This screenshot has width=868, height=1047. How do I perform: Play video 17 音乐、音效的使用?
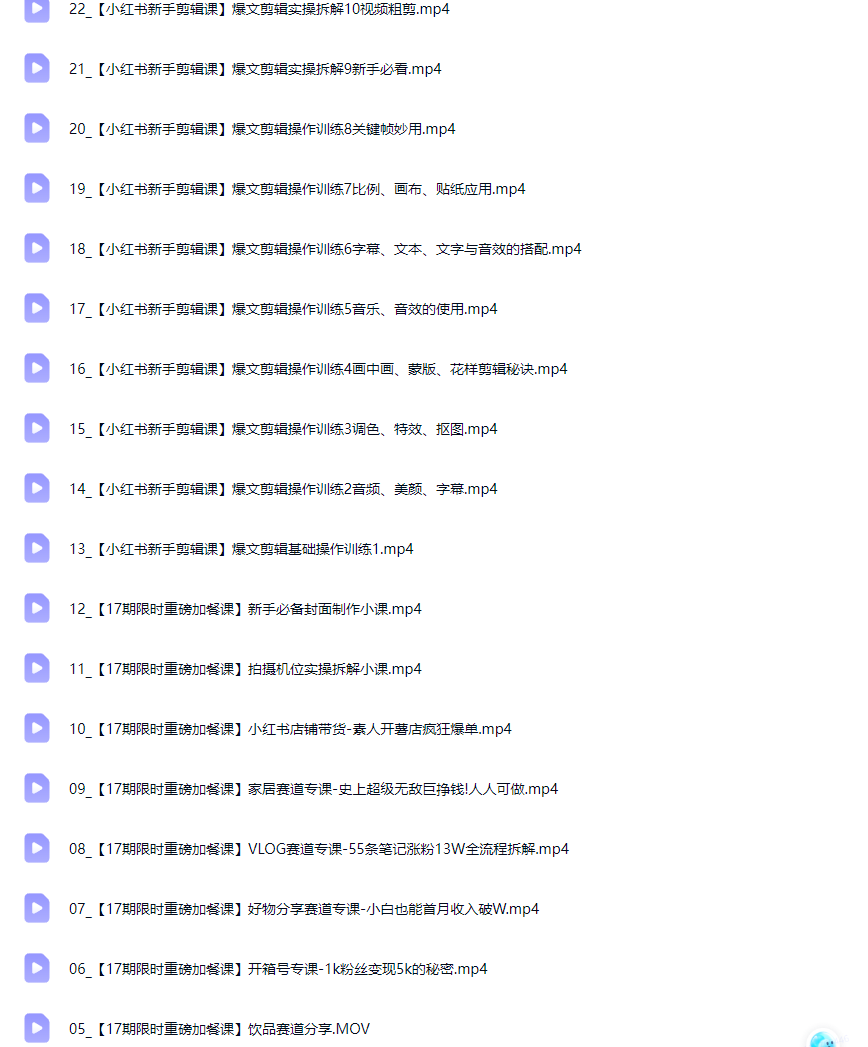click(283, 309)
